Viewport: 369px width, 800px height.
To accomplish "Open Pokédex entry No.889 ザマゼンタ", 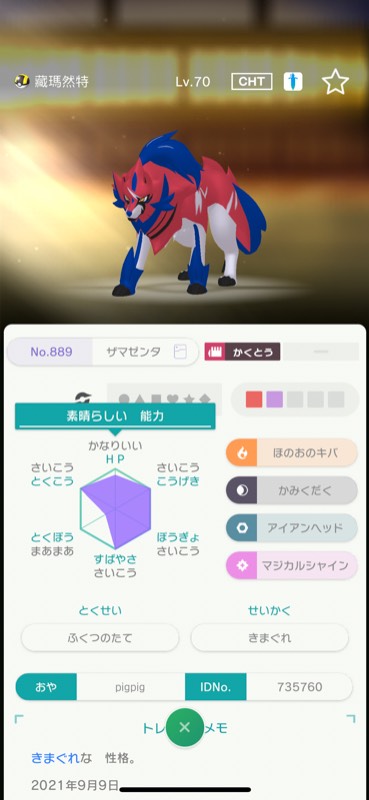I will point(103,352).
